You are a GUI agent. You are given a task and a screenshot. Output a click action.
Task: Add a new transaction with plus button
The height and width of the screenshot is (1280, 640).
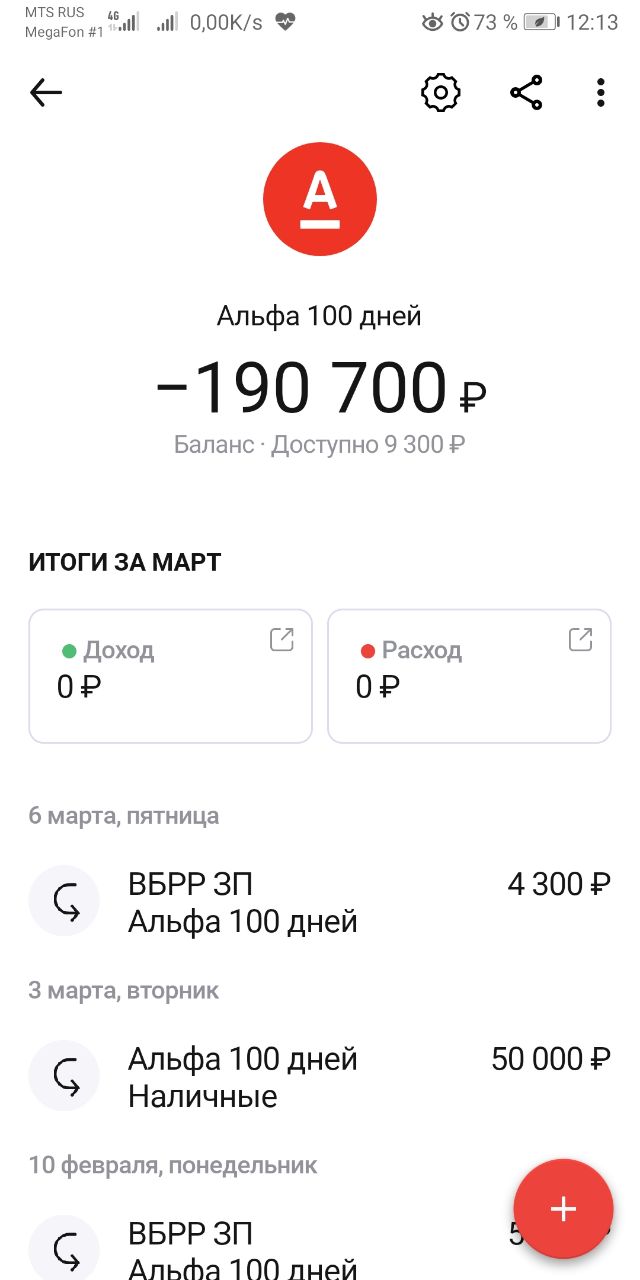click(x=563, y=1209)
